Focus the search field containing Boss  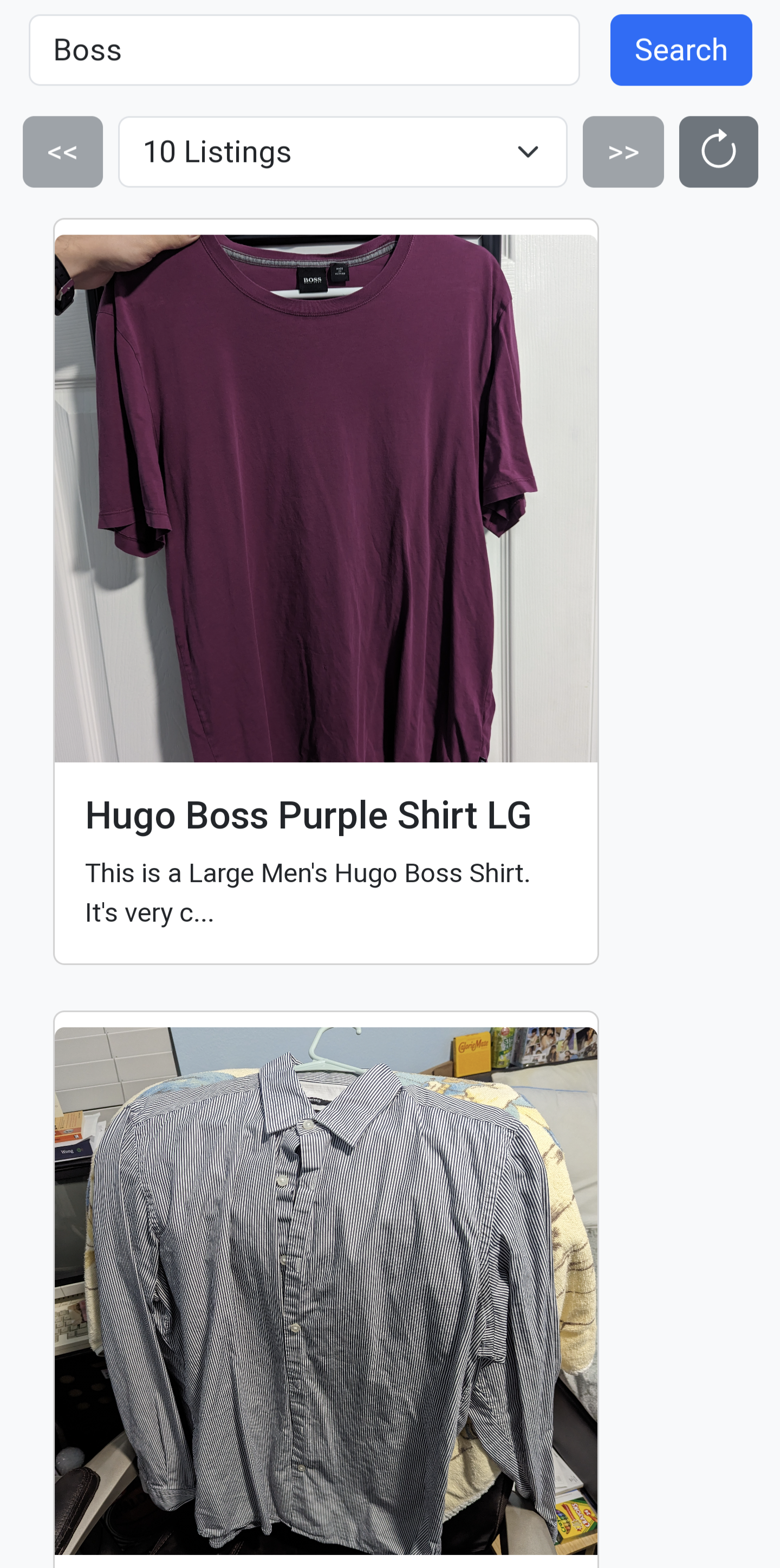[x=303, y=50]
